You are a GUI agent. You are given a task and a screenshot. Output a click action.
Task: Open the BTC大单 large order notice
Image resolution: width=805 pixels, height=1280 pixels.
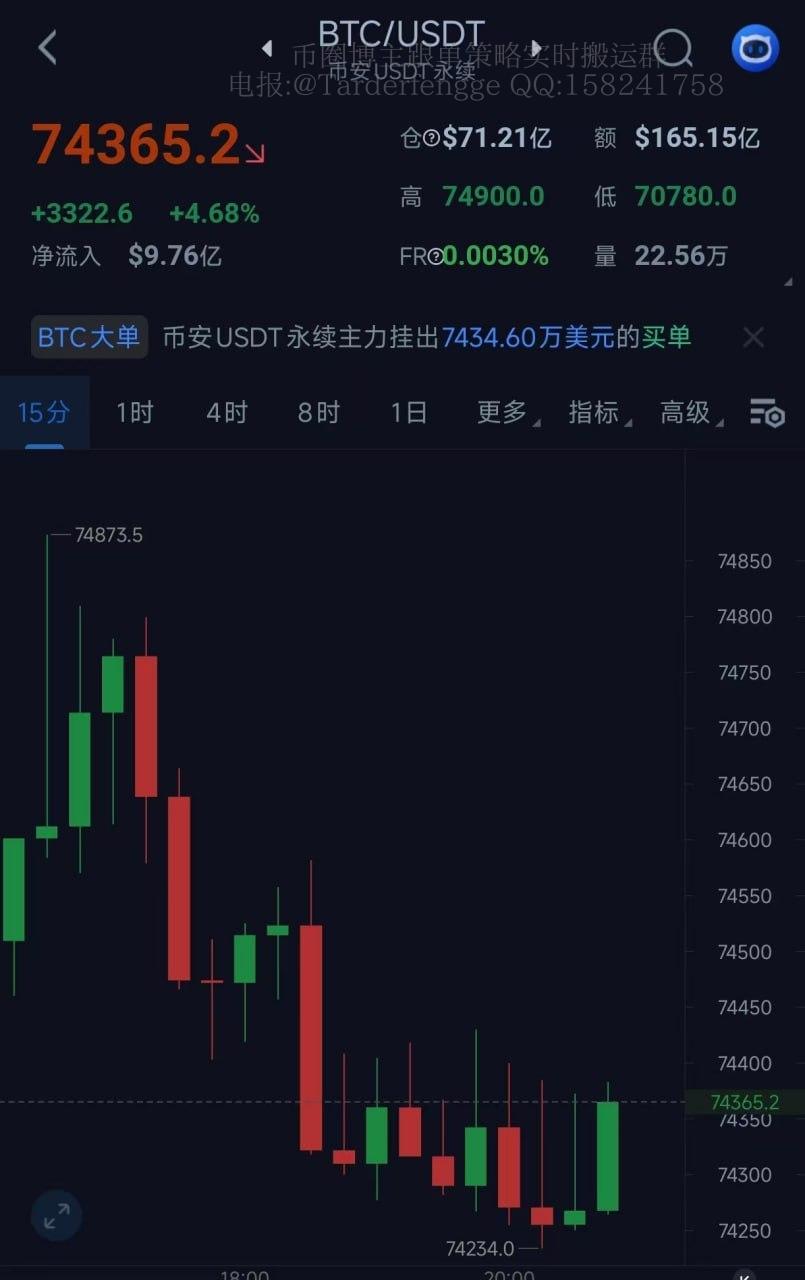pyautogui.click(x=90, y=337)
